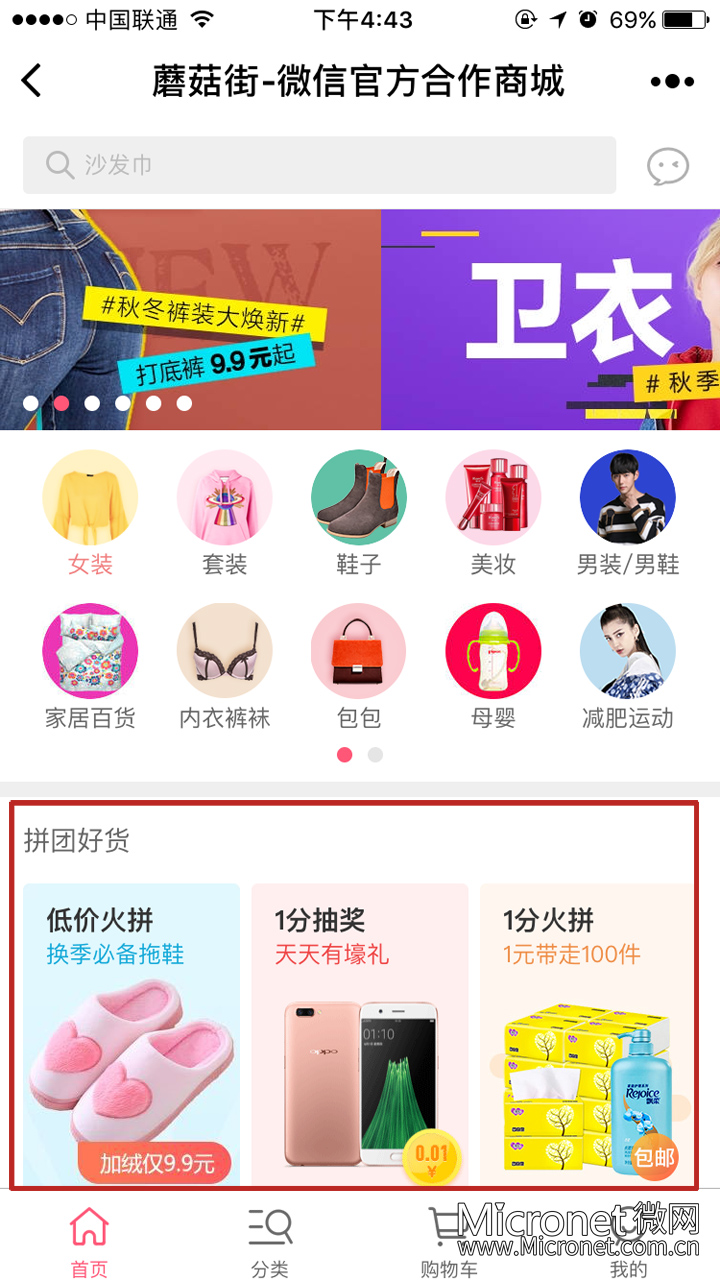
Task: Go back using the top-left arrow
Action: coord(32,81)
